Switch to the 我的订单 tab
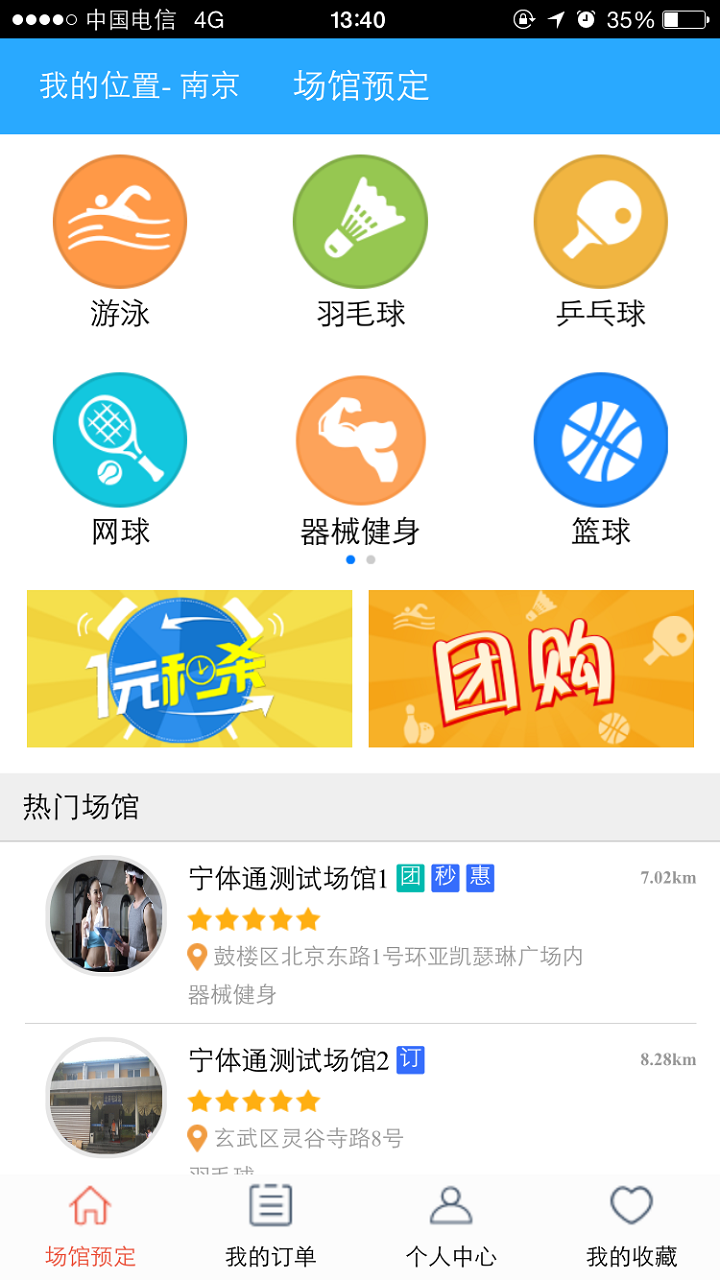720x1280 pixels. [x=270, y=1227]
